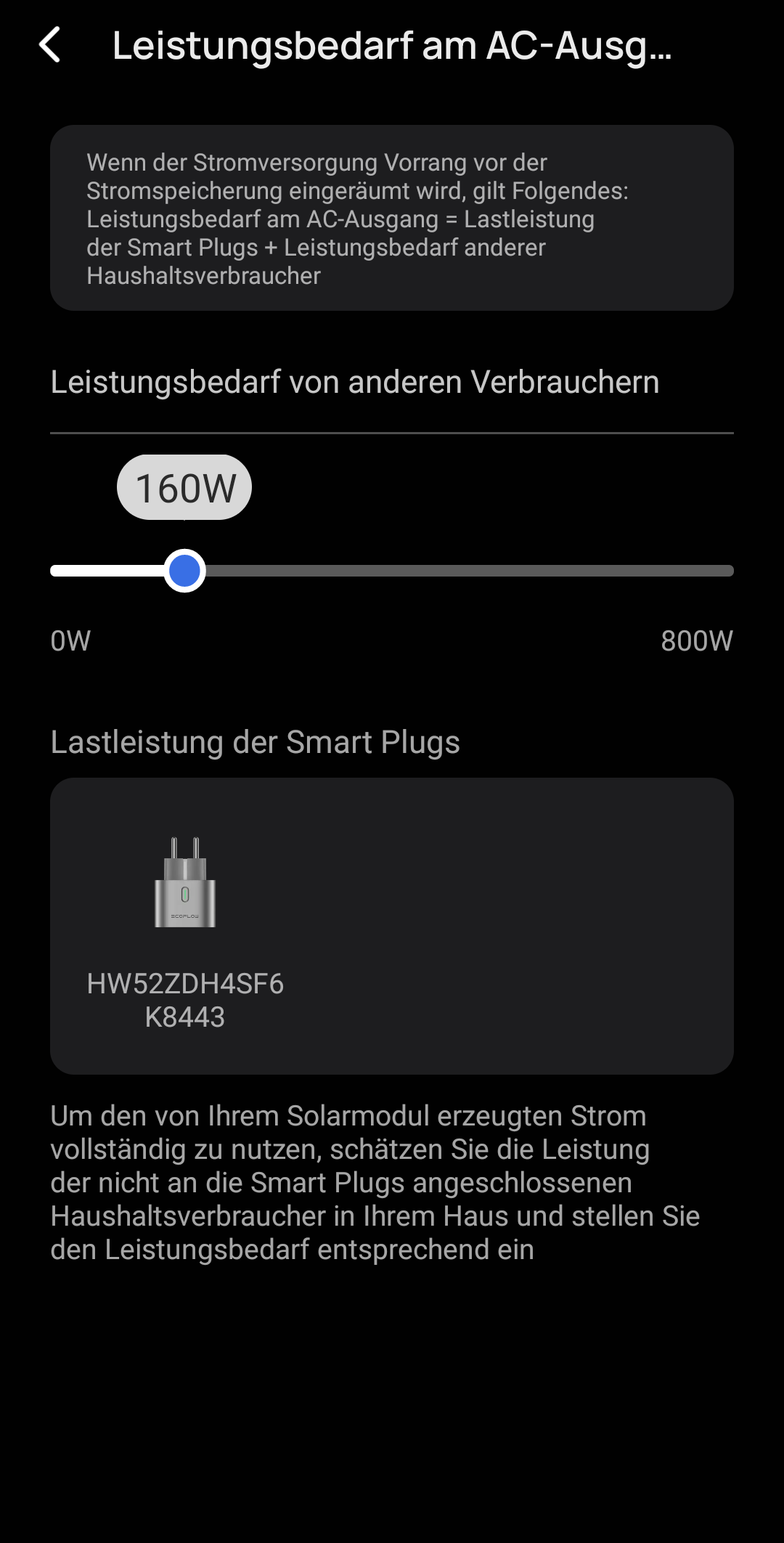Go back using the top-left arrow
The height and width of the screenshot is (1543, 784).
tap(49, 45)
